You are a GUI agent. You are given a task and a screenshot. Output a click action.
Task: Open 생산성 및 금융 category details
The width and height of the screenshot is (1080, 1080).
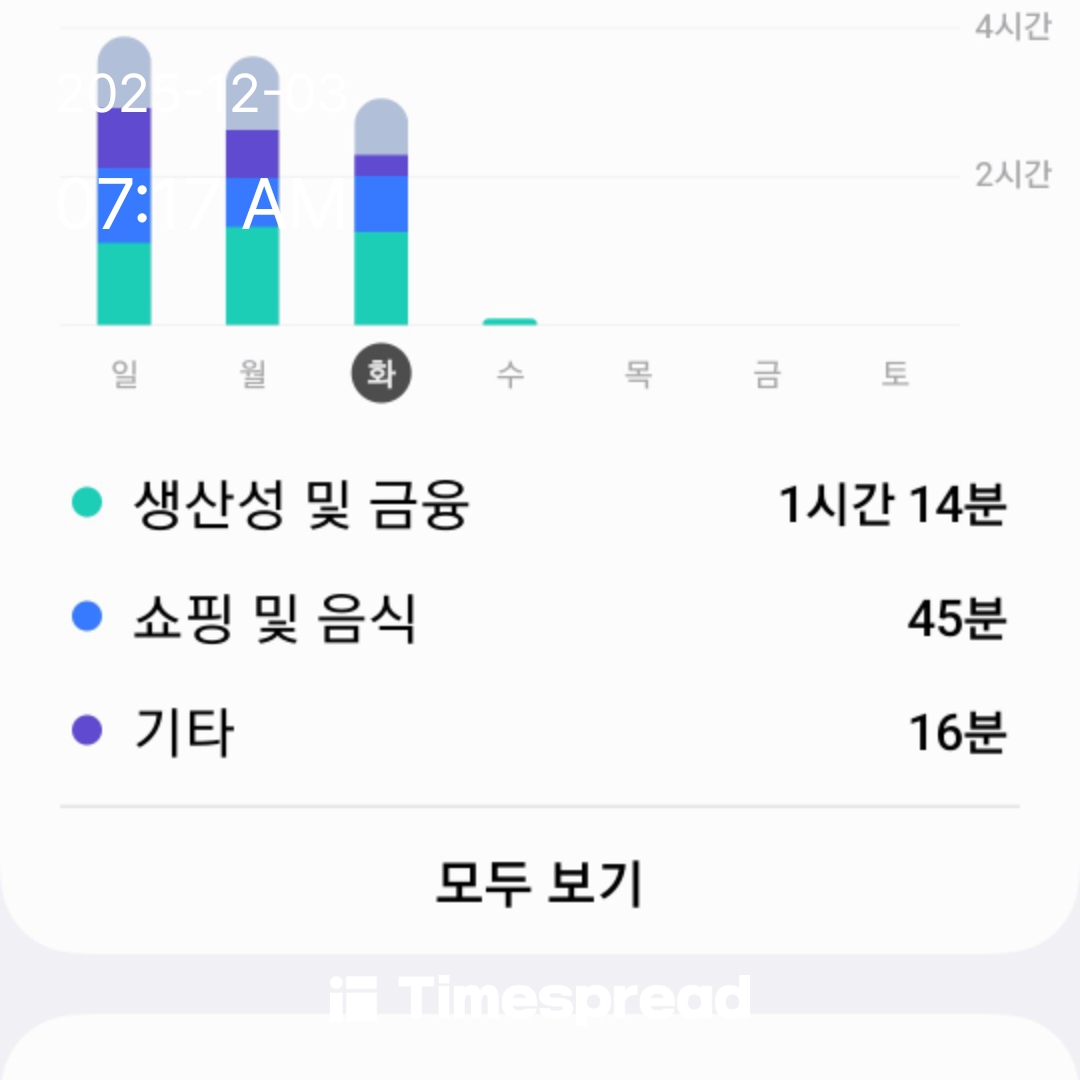(538, 505)
